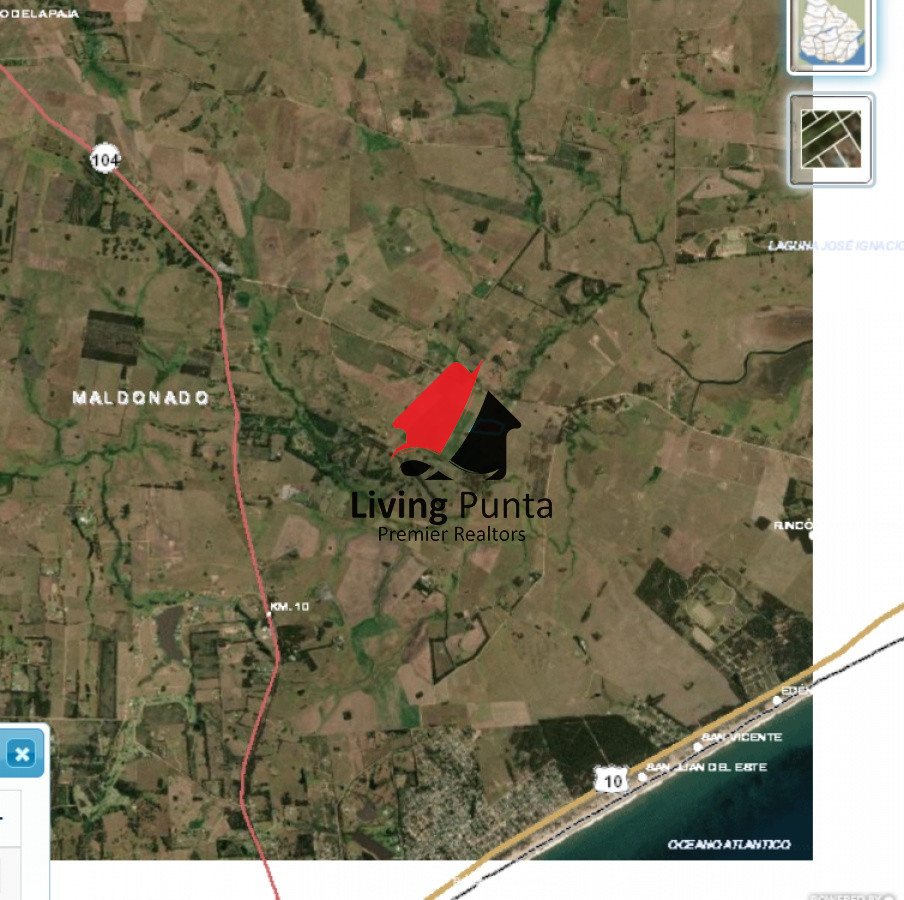Screen dimensions: 904x900
Task: Select the parcel layer thumbnail
Action: (x=831, y=139)
